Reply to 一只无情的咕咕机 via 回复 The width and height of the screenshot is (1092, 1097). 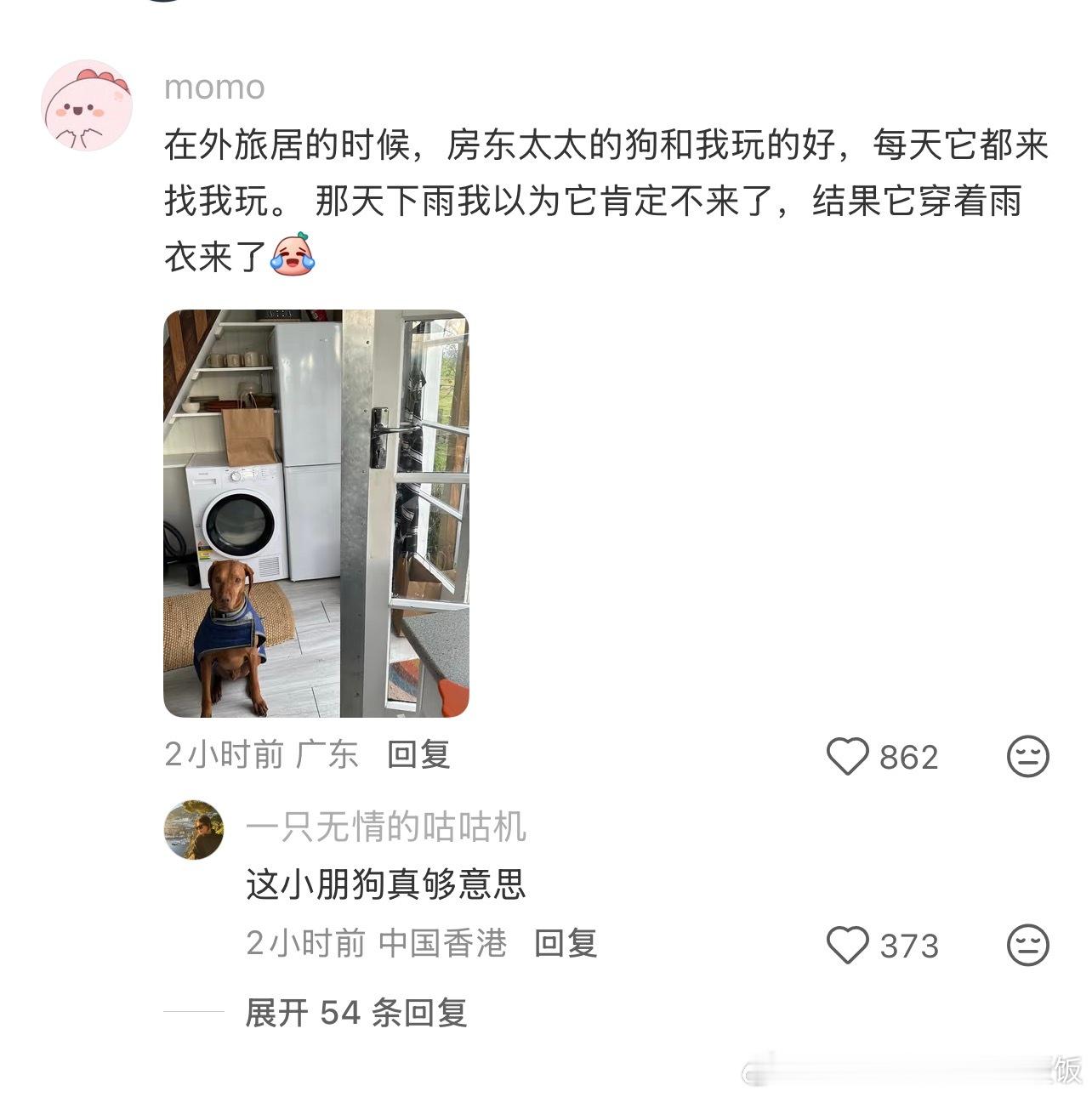tap(566, 944)
